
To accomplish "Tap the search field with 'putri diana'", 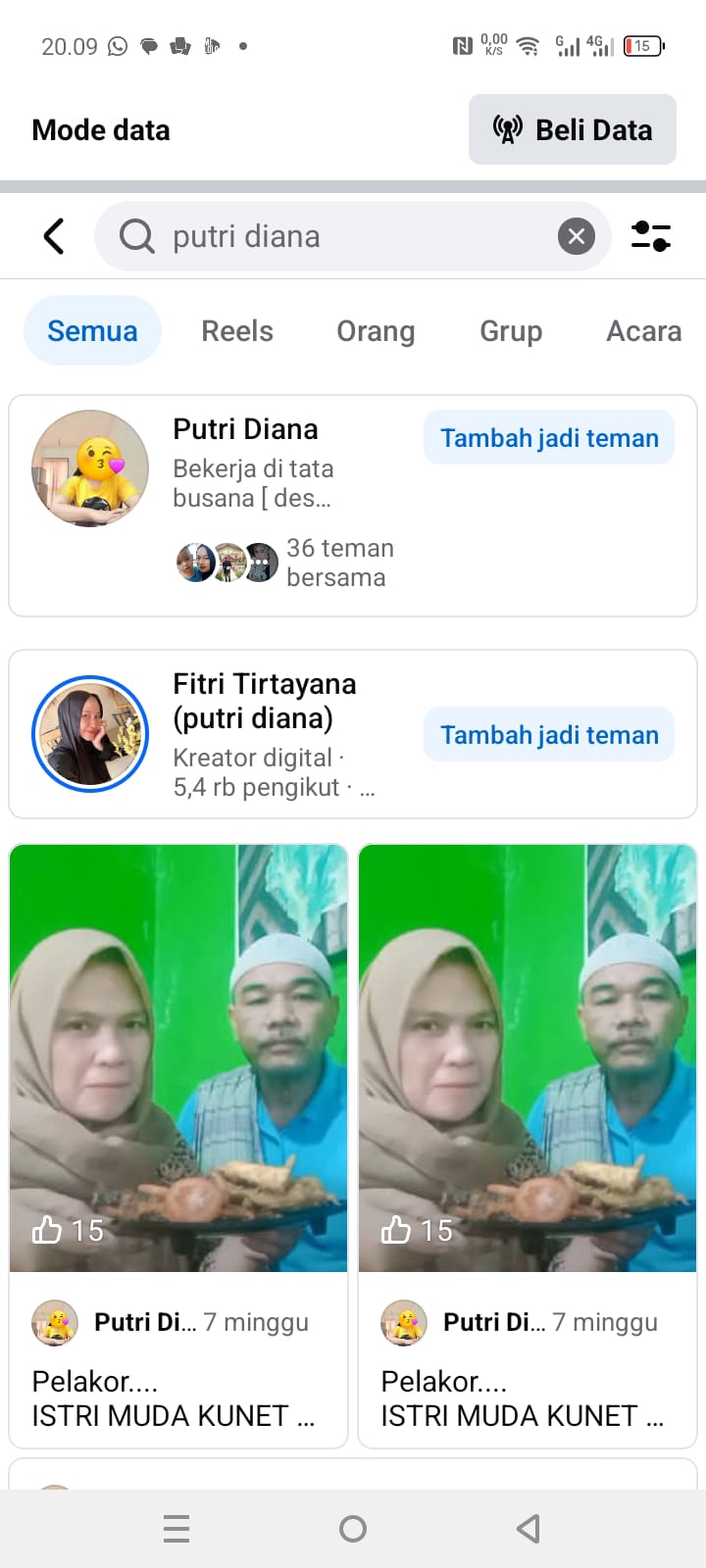I will coord(333,236).
